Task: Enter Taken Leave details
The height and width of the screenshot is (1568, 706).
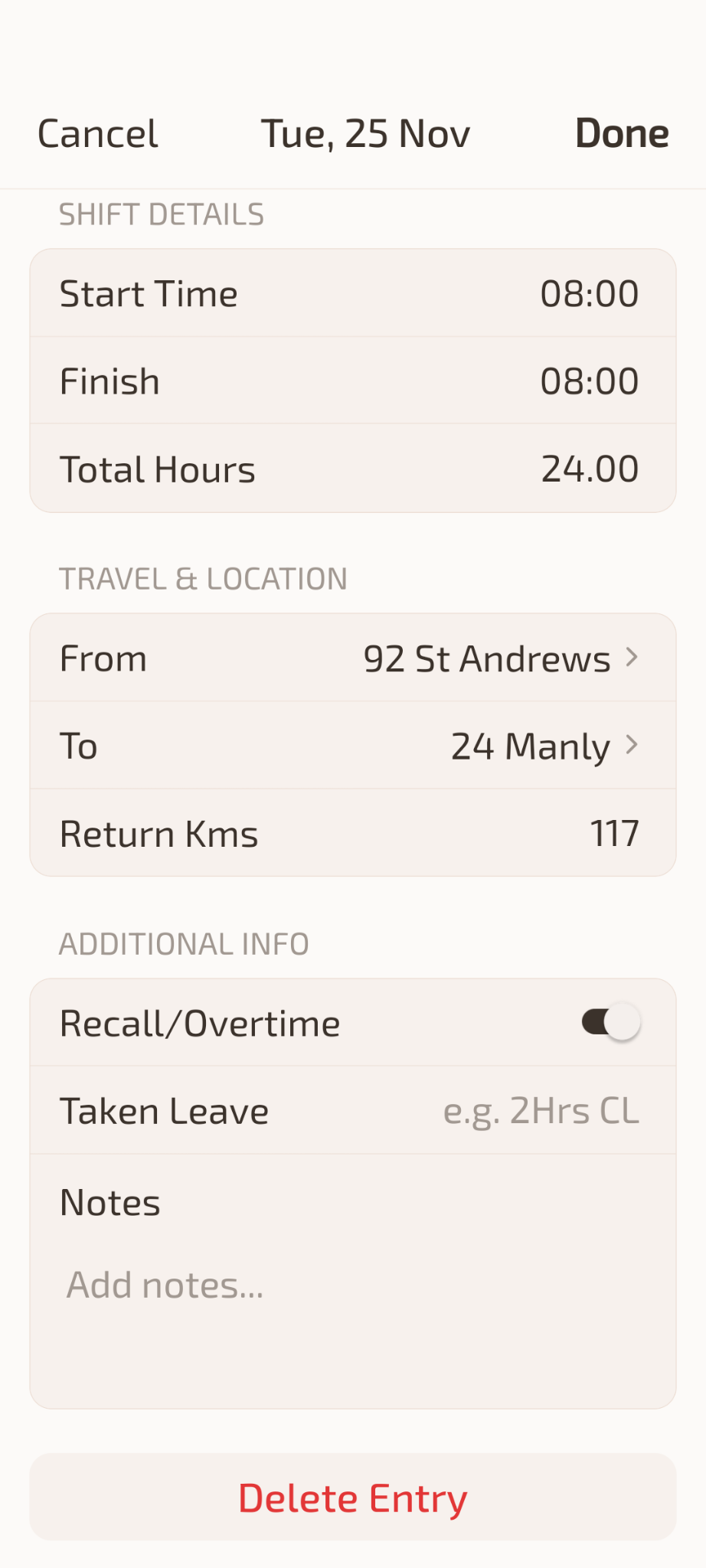Action: point(540,1111)
